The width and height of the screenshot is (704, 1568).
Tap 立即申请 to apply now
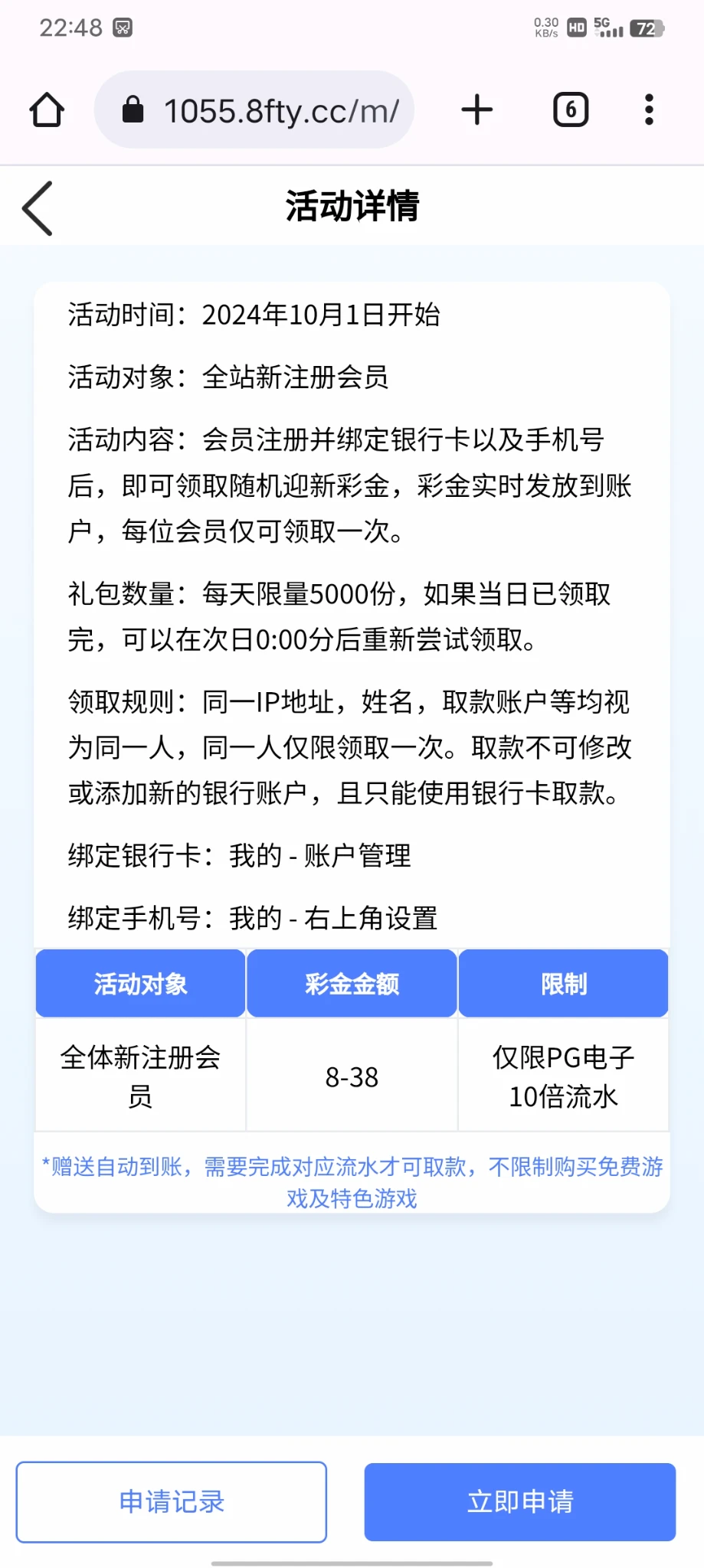519,1502
